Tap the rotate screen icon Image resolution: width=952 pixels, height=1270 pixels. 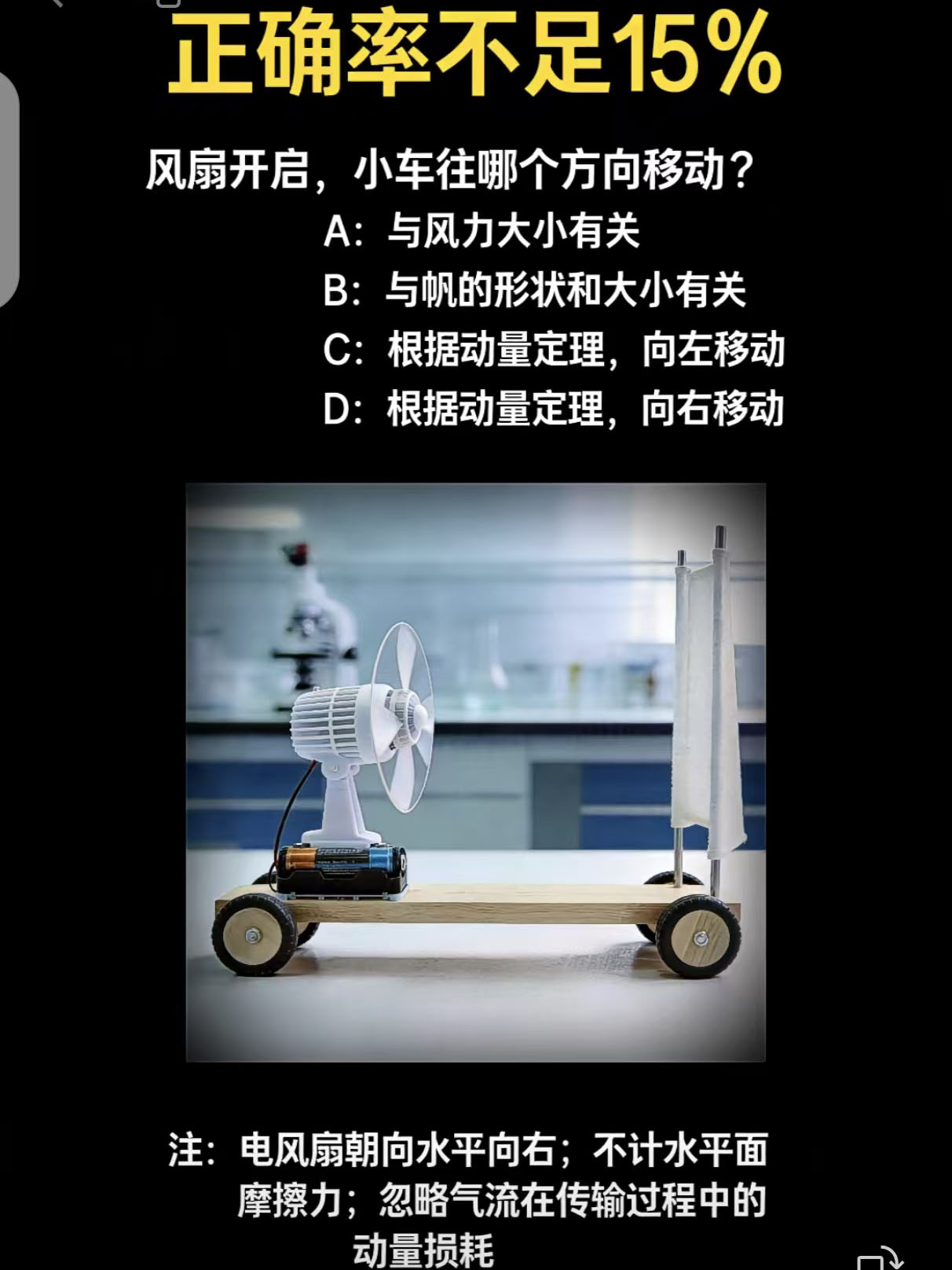(x=880, y=1258)
